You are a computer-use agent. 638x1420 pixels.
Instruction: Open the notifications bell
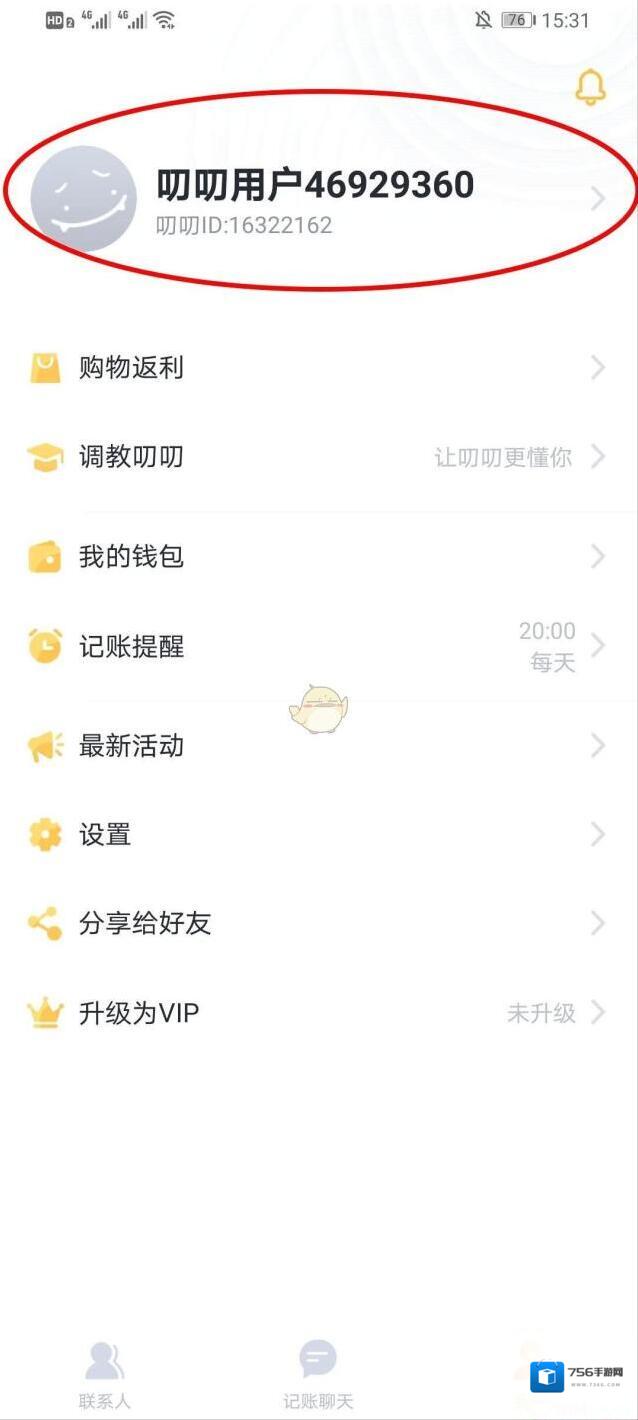590,88
